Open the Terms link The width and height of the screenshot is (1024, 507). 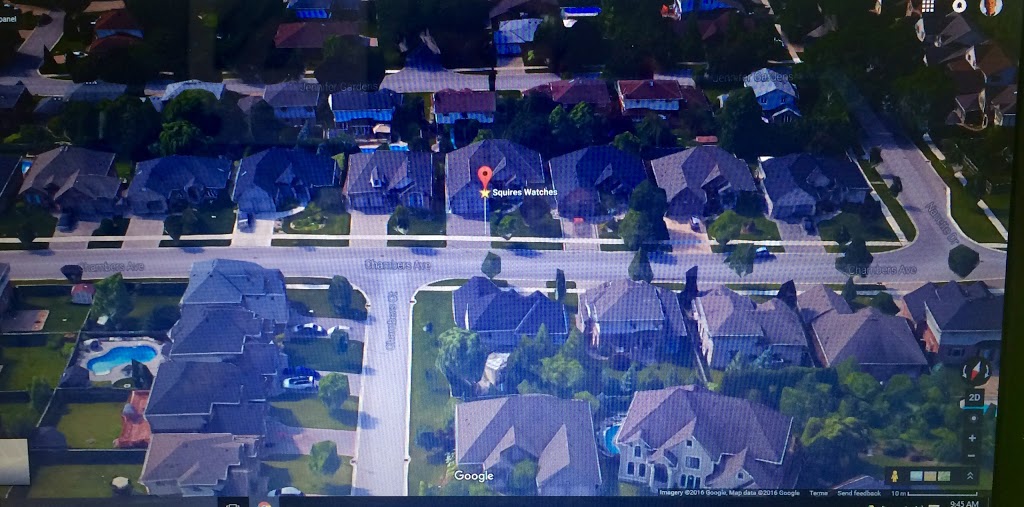click(818, 493)
